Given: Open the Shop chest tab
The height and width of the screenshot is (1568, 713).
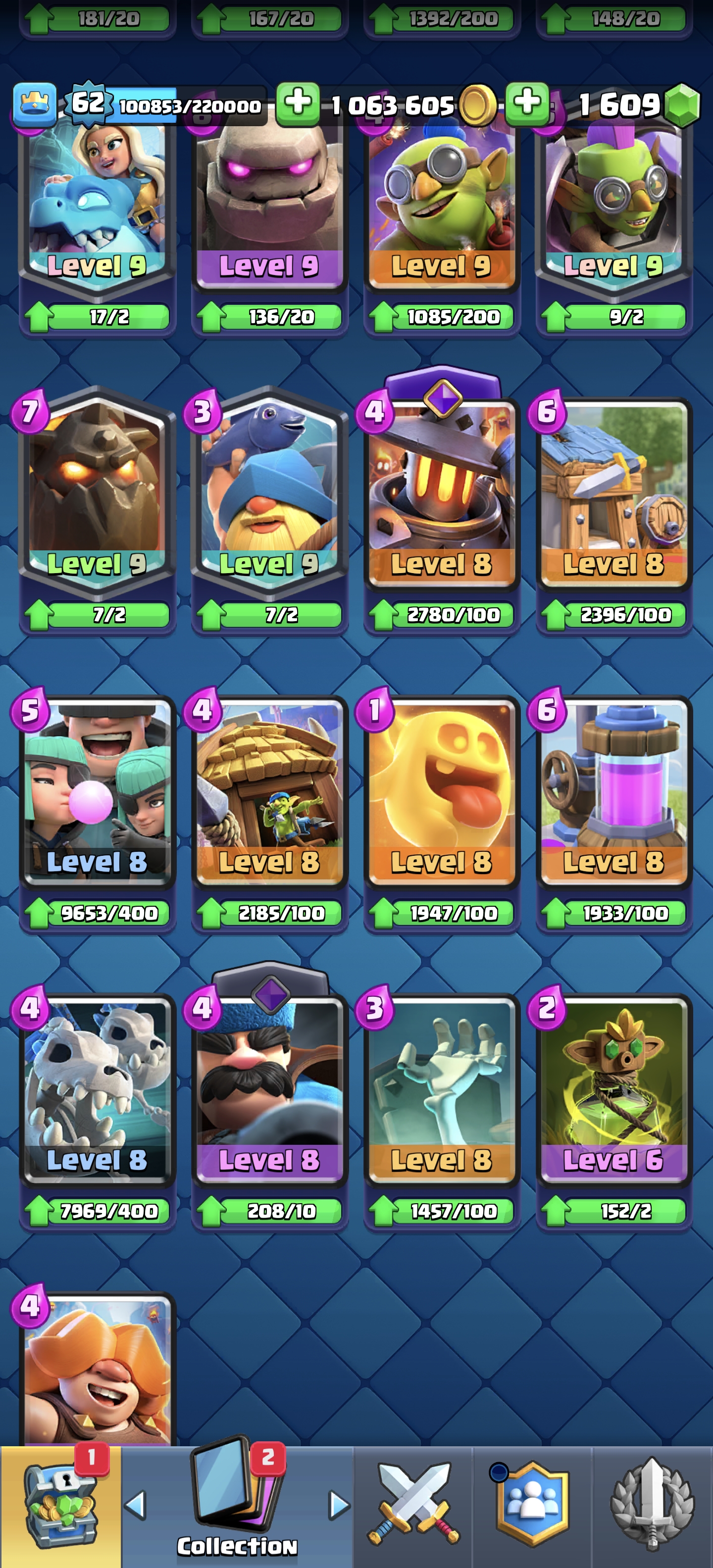Looking at the screenshot, I should [60, 1505].
